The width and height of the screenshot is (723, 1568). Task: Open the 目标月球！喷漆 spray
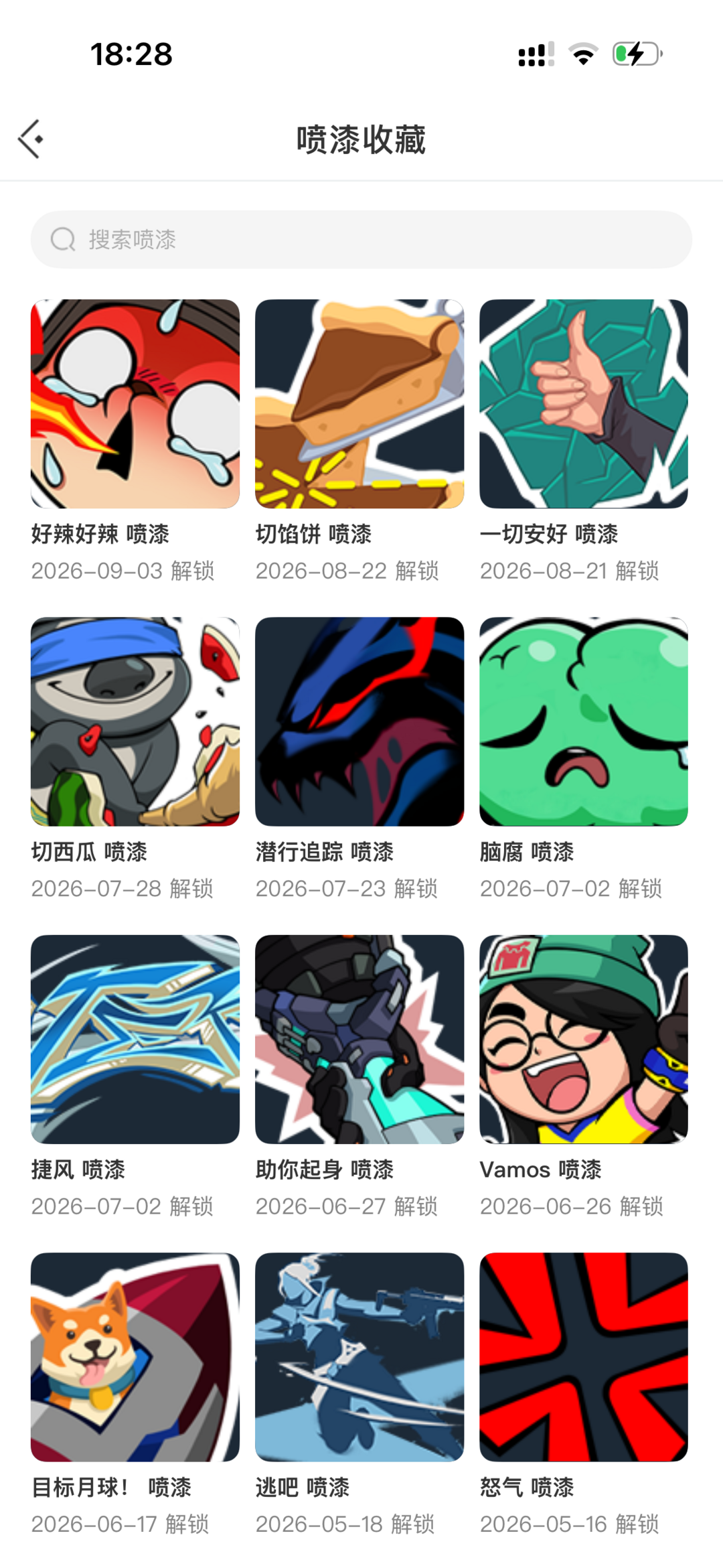pyautogui.click(x=135, y=1357)
